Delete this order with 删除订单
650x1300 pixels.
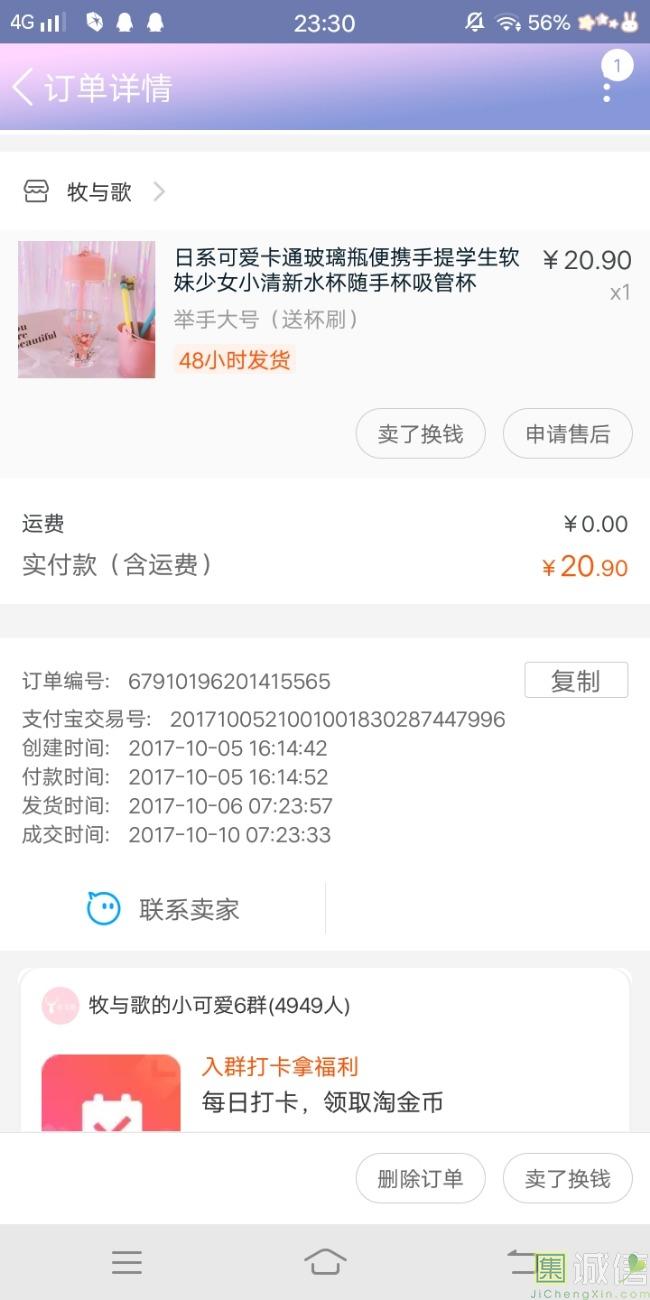click(420, 1178)
